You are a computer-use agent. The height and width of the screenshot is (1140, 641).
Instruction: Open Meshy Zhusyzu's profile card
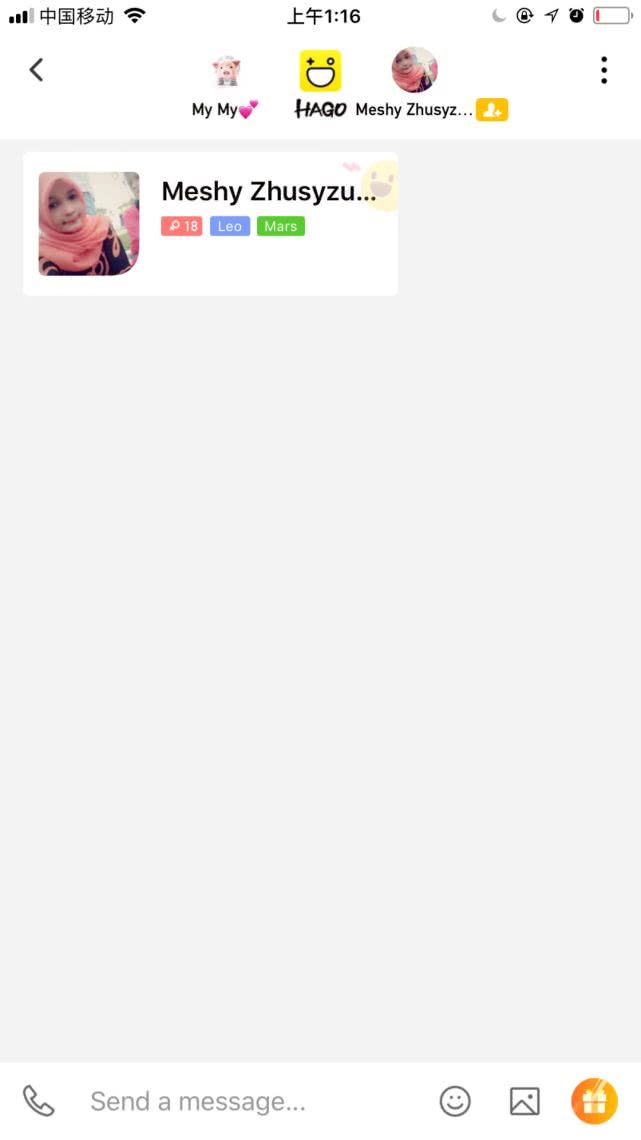click(210, 224)
